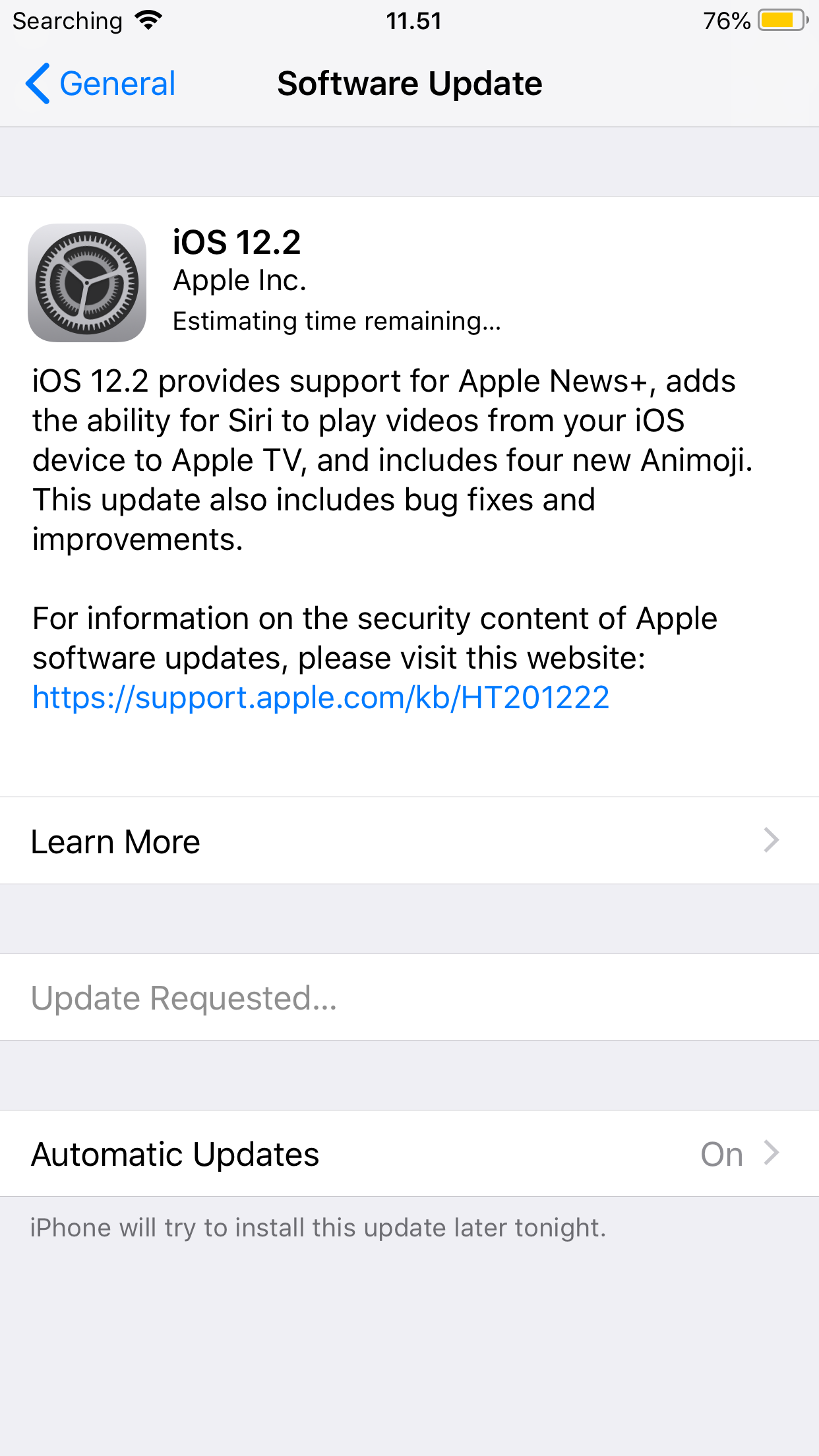This screenshot has height=1456, width=819.
Task: Open the Apple support security link
Action: 320,698
